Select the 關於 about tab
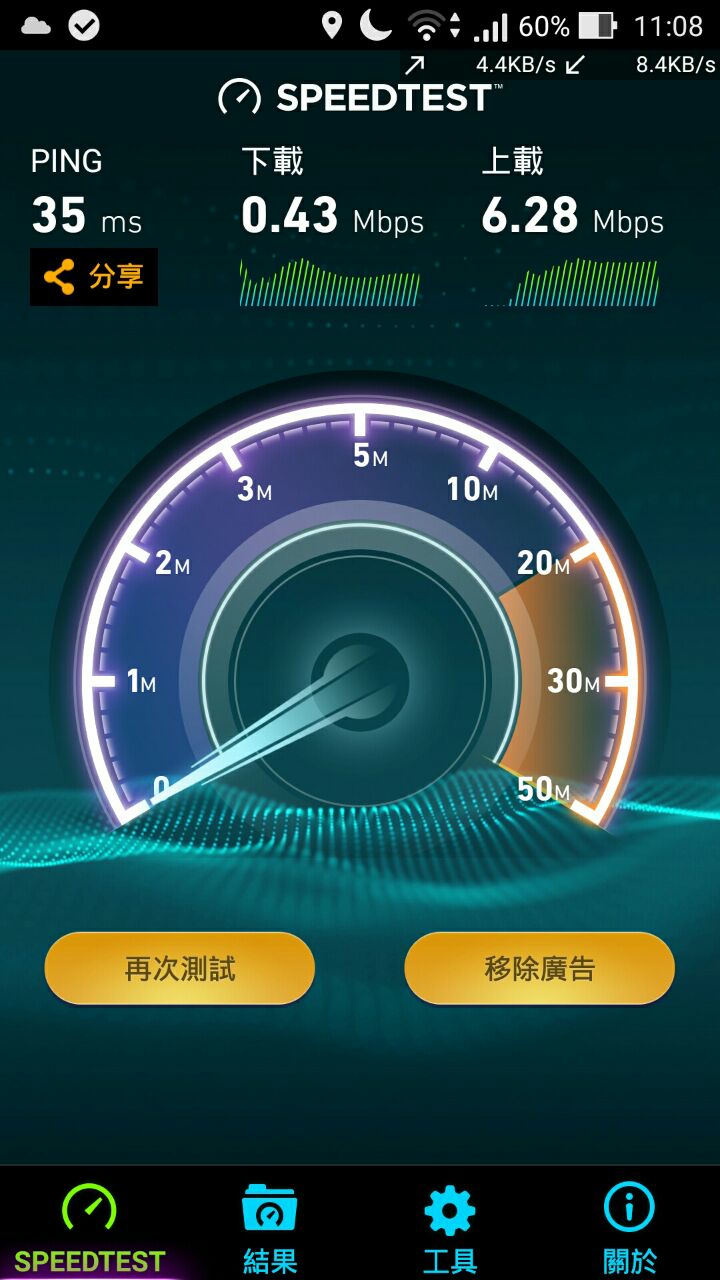Viewport: 720px width, 1280px height. pyautogui.click(x=630, y=1226)
